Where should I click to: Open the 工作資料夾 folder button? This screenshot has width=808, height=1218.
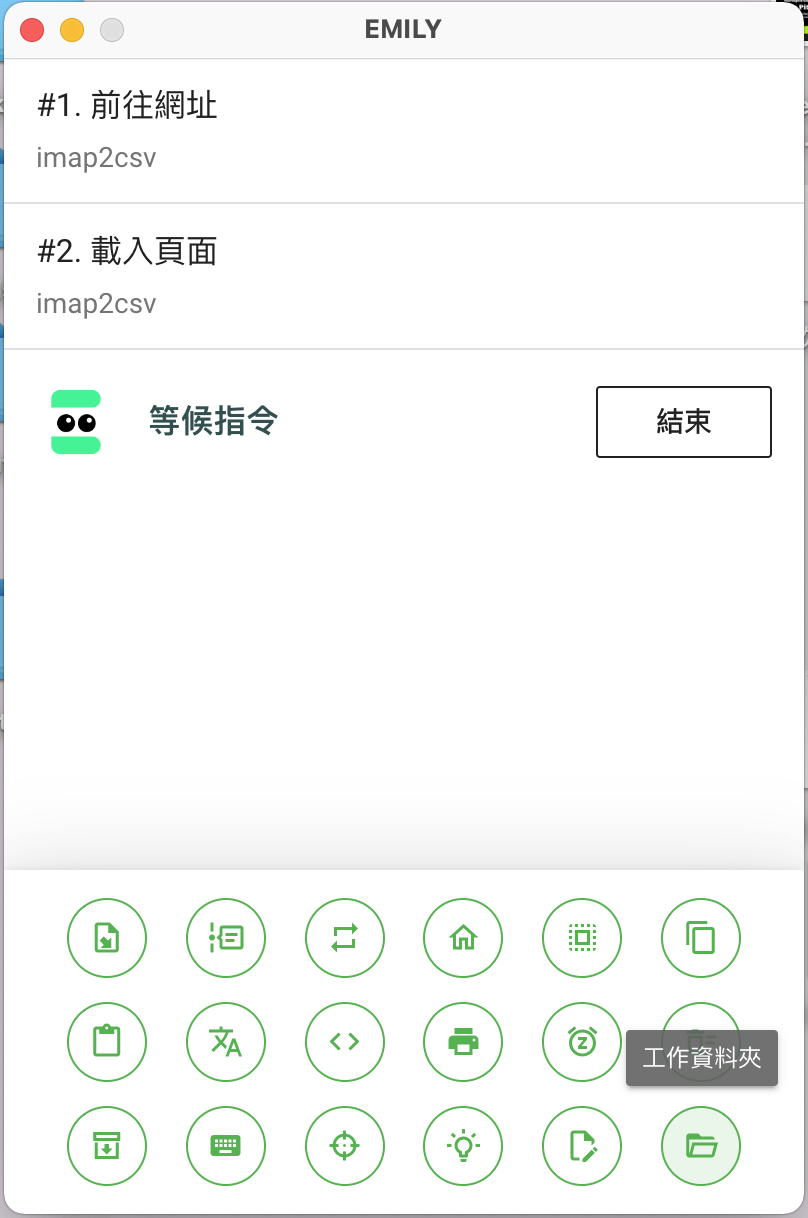coord(701,1146)
